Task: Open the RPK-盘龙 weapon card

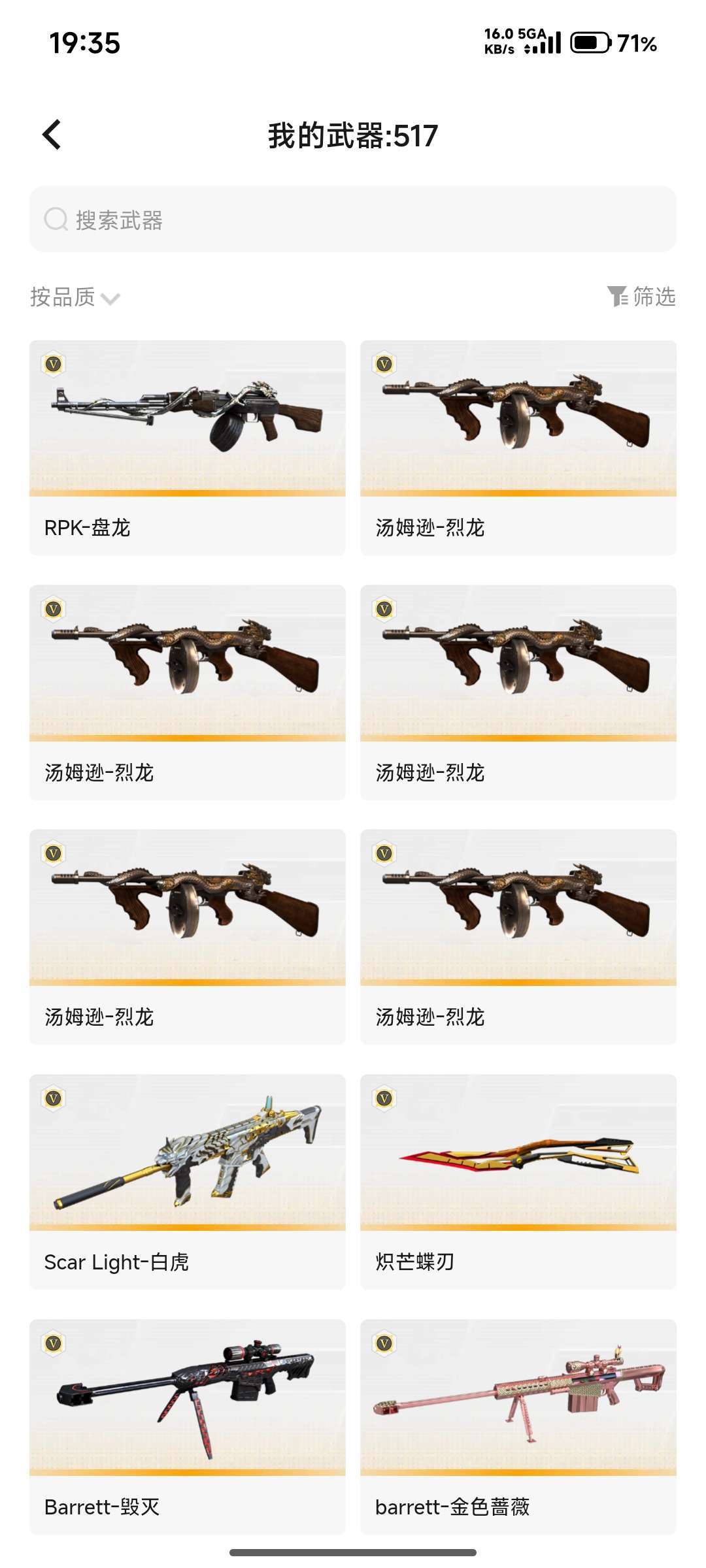Action: click(x=187, y=448)
